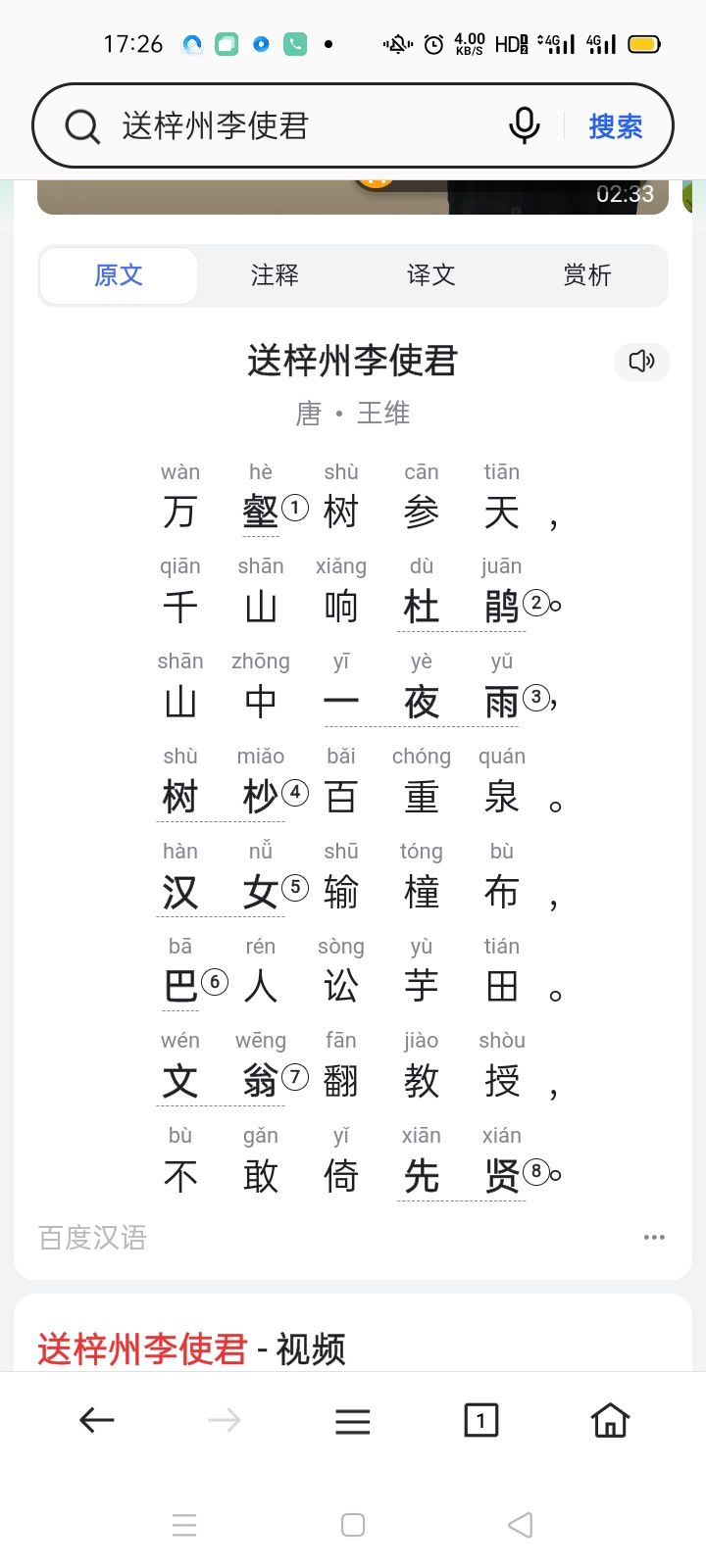Switch to the 译文 tab
706x1568 pixels.
(x=429, y=275)
